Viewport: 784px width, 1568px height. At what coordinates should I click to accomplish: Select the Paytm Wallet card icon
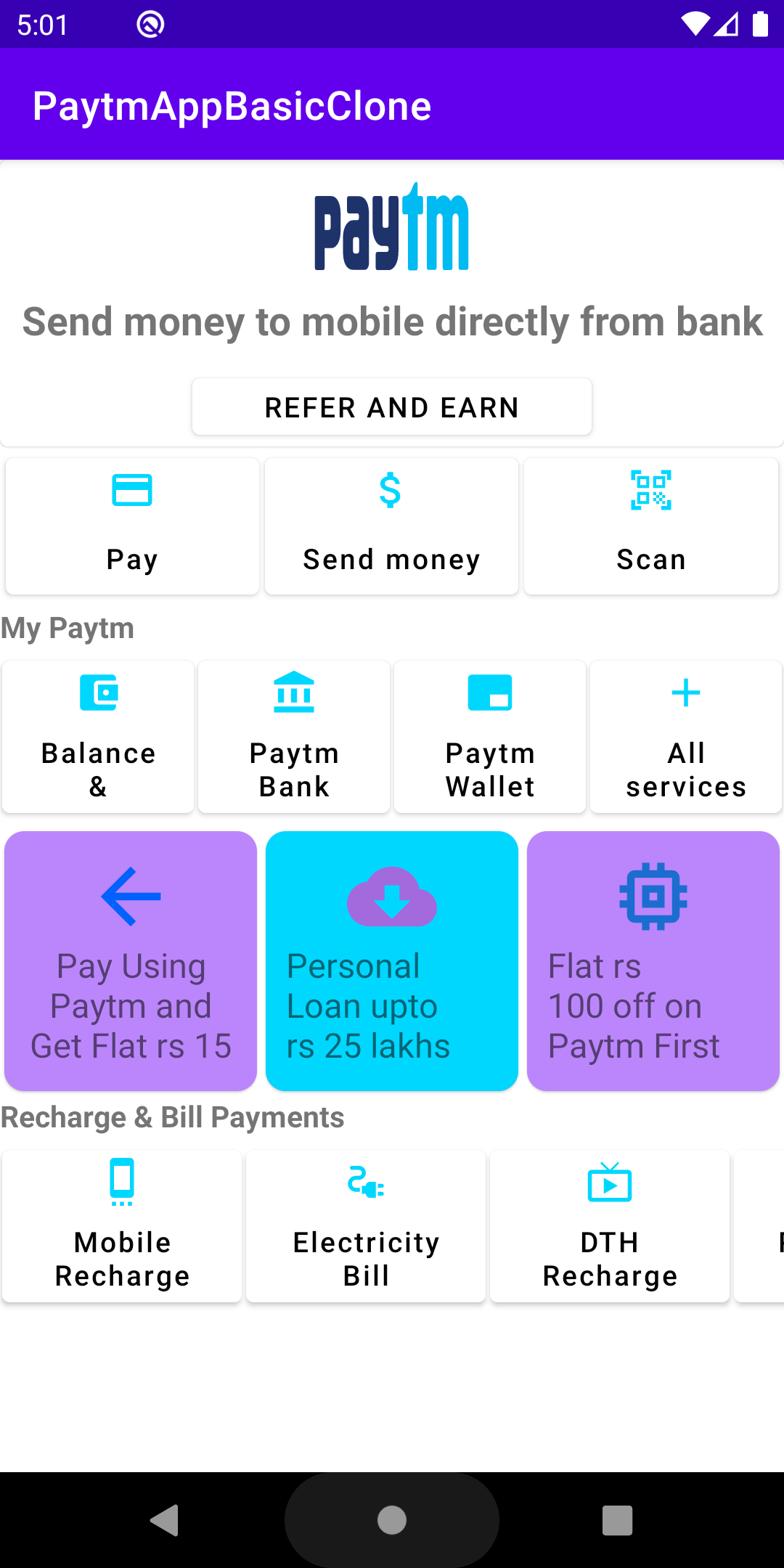(x=490, y=692)
